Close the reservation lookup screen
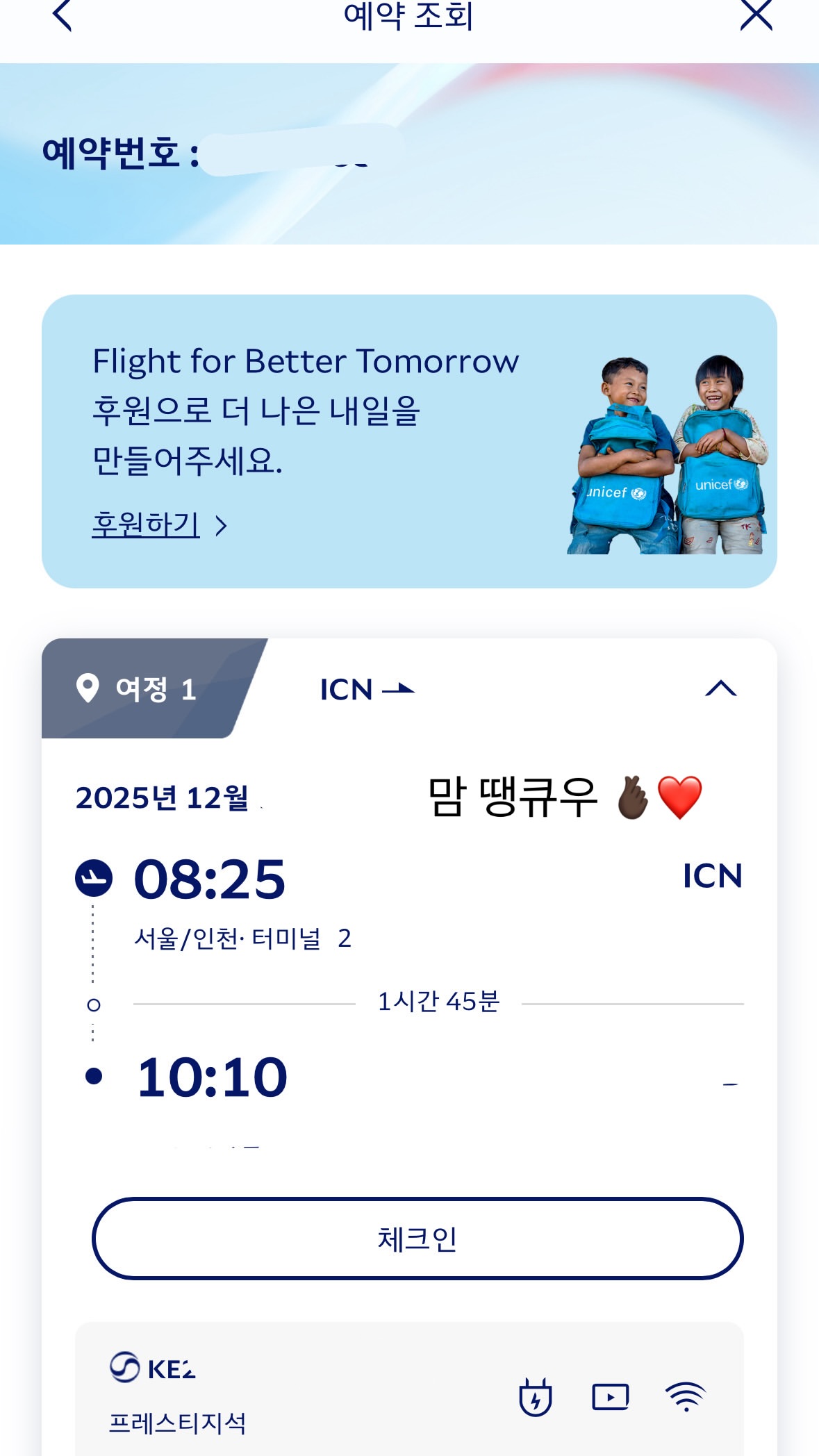 (756, 15)
